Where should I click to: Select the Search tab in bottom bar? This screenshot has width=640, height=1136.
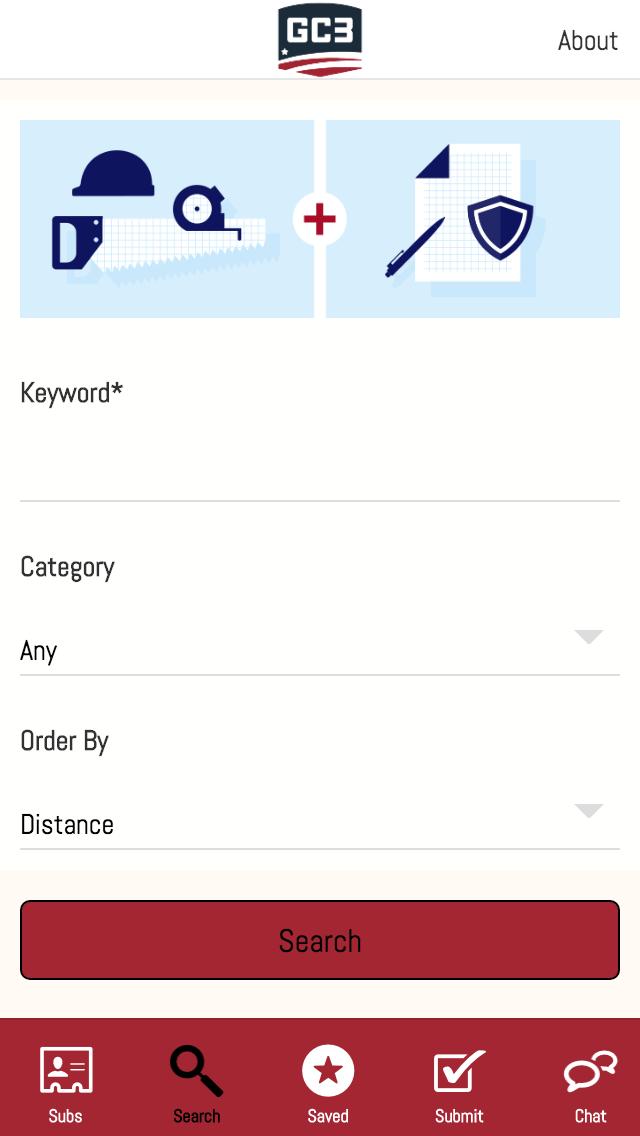(197, 1083)
